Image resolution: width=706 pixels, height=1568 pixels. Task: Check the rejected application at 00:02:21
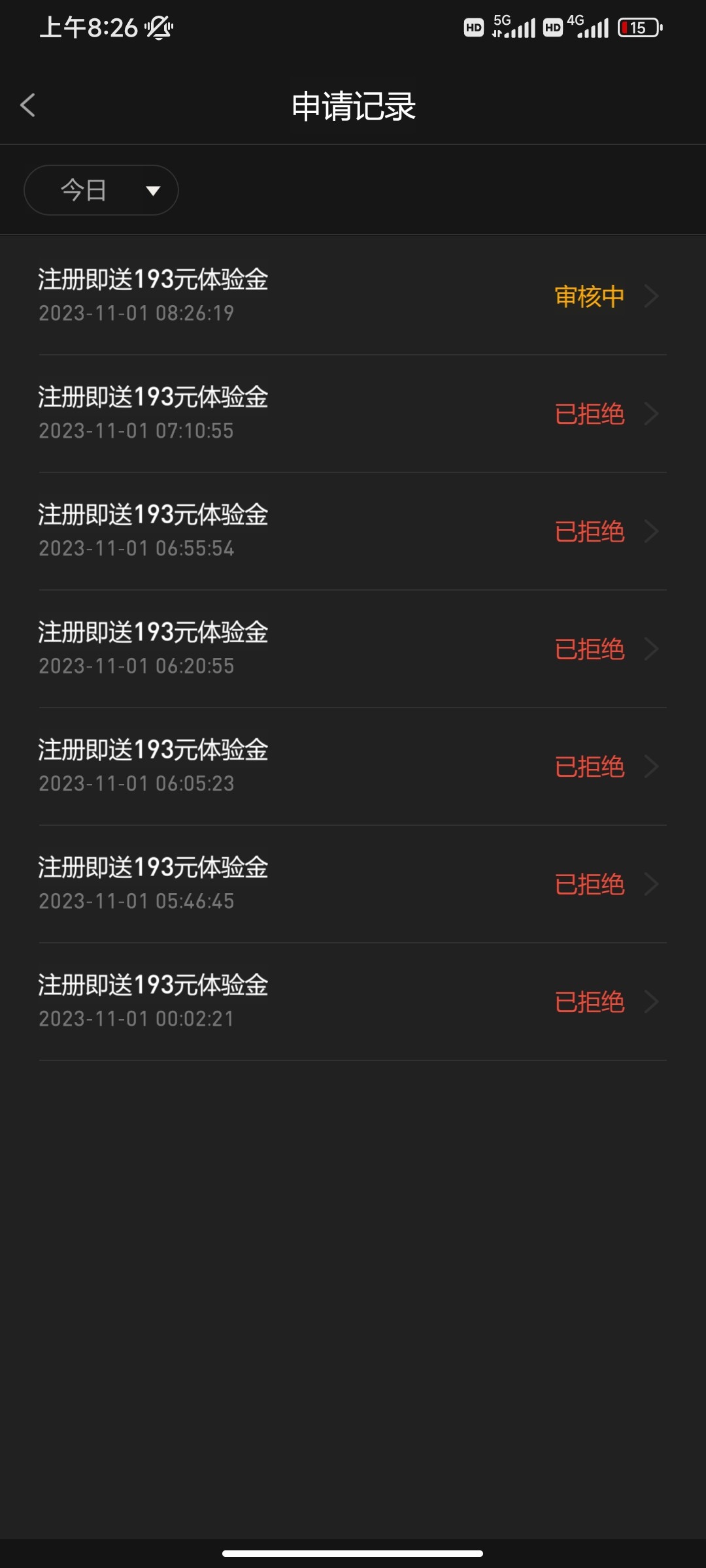(x=353, y=1002)
